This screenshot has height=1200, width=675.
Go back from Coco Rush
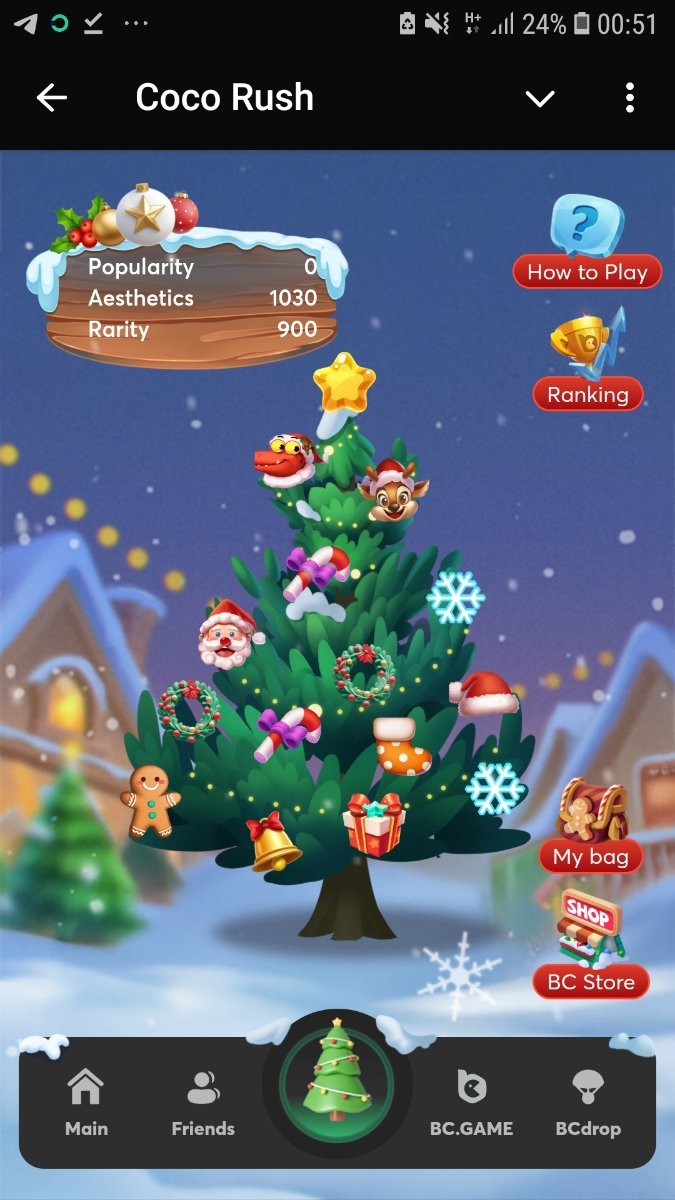pos(51,98)
